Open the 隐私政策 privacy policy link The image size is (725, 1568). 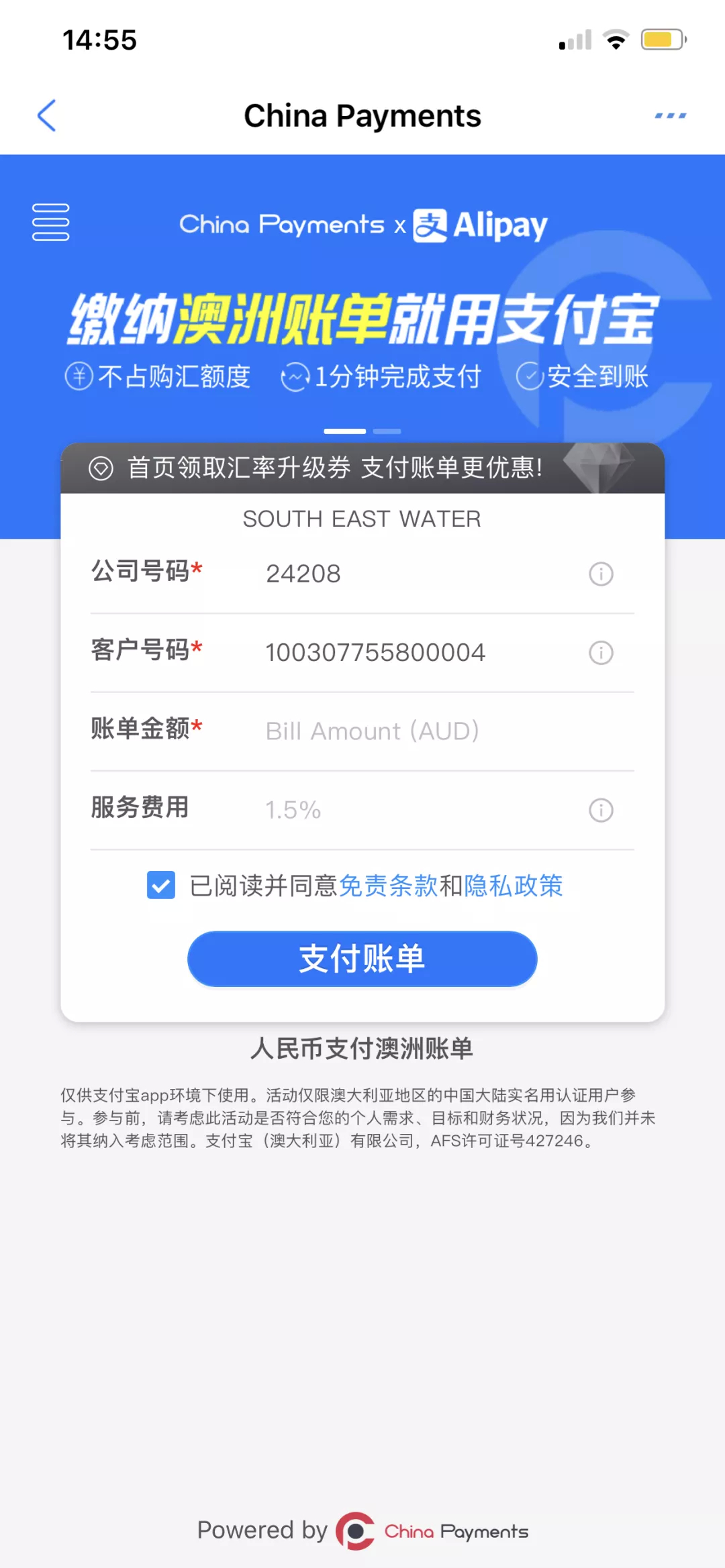[514, 886]
